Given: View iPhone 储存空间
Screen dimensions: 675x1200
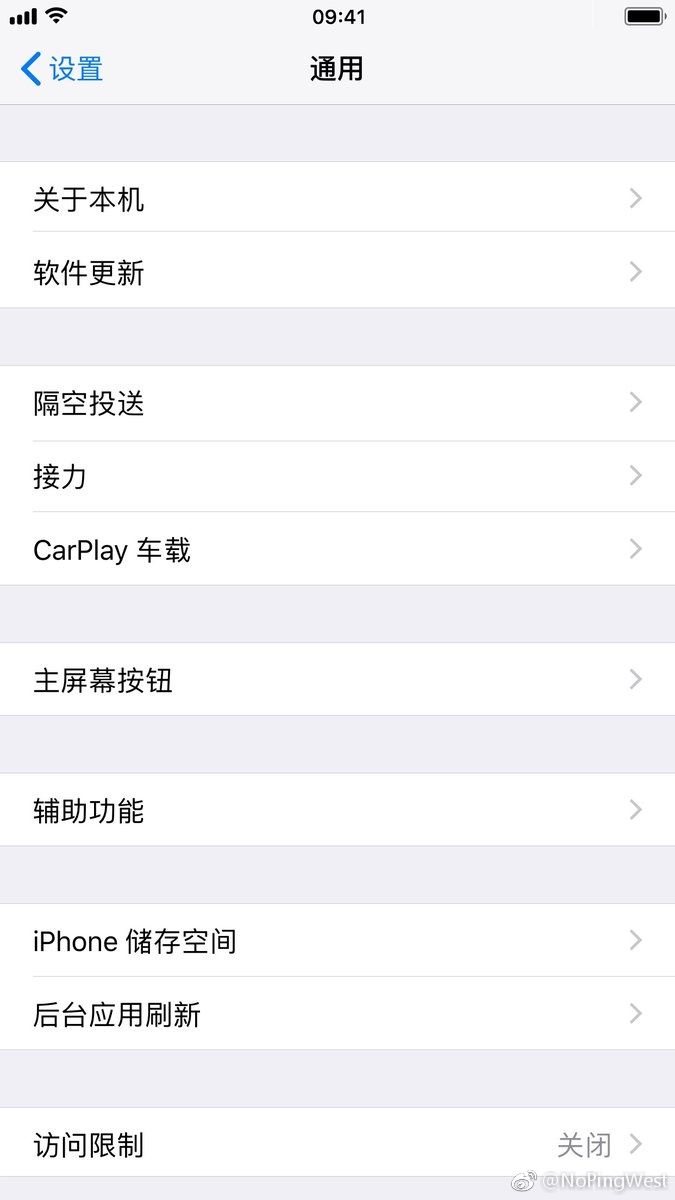Looking at the screenshot, I should coord(337,940).
